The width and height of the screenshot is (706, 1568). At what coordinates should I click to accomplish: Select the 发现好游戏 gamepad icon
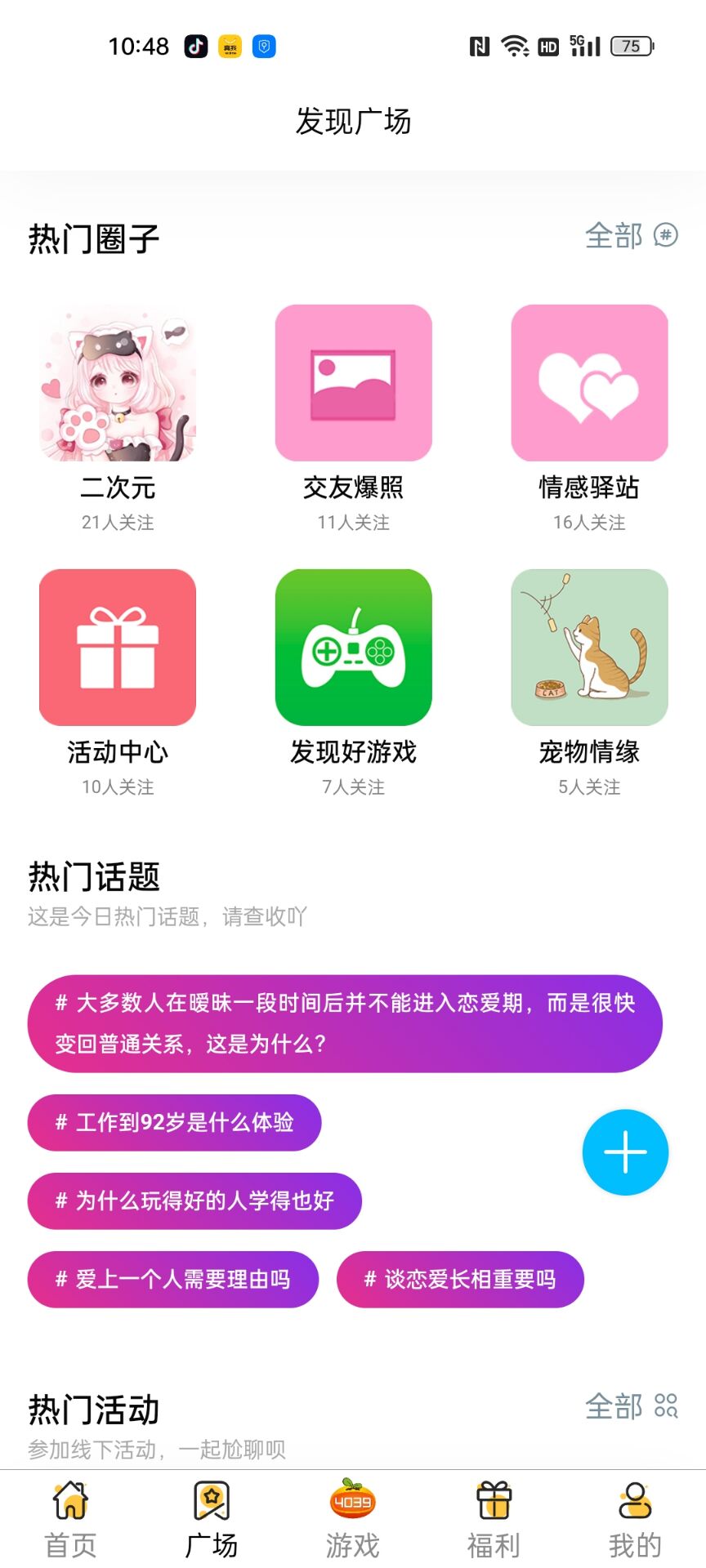click(353, 648)
